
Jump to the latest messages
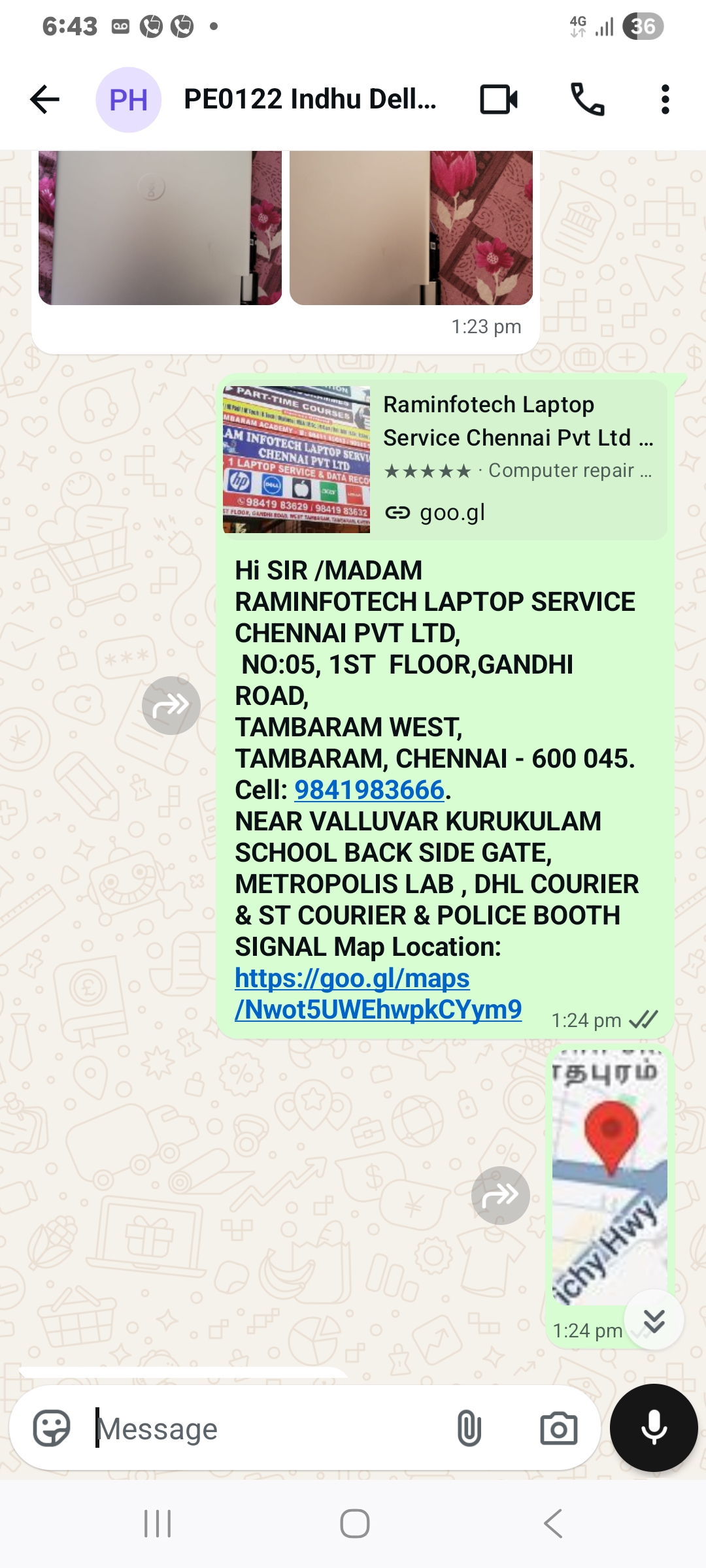click(654, 1320)
